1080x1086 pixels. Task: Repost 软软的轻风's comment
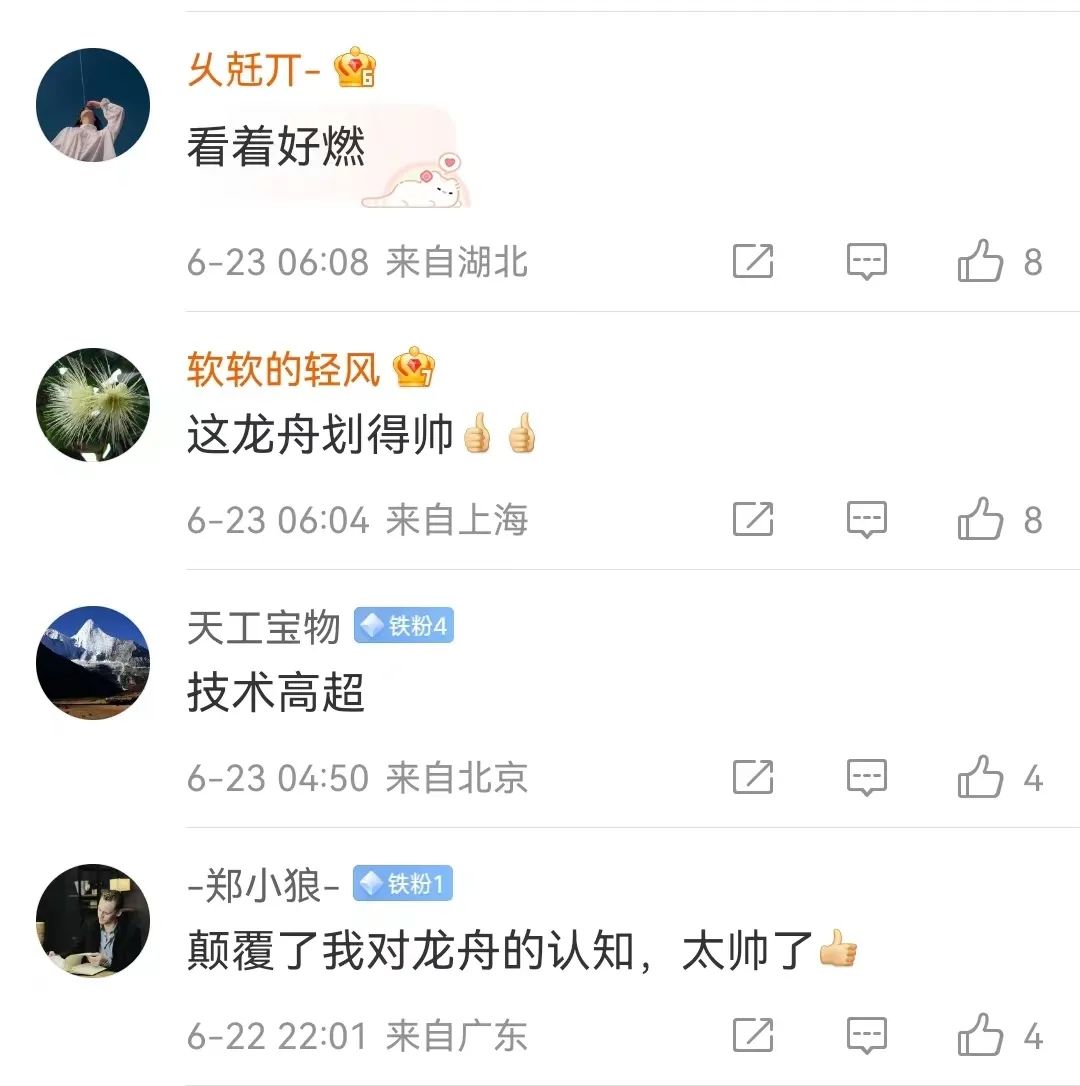(753, 520)
